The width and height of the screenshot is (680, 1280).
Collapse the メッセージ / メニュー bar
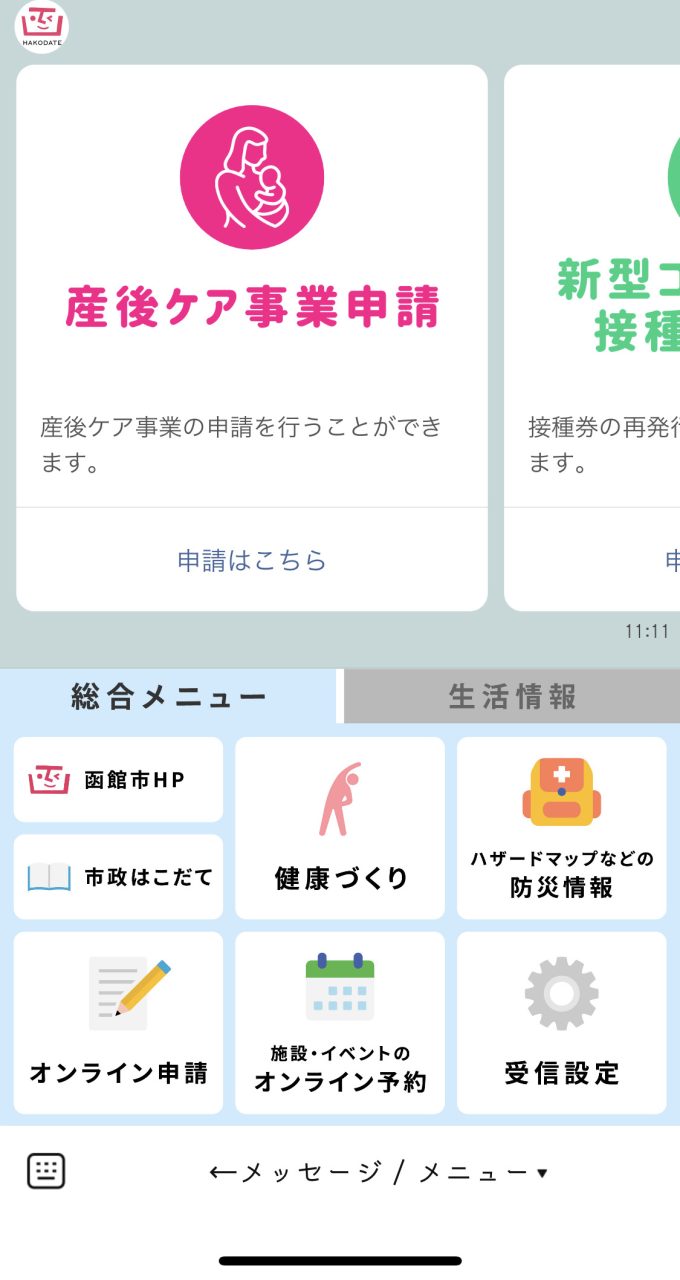click(x=378, y=1172)
